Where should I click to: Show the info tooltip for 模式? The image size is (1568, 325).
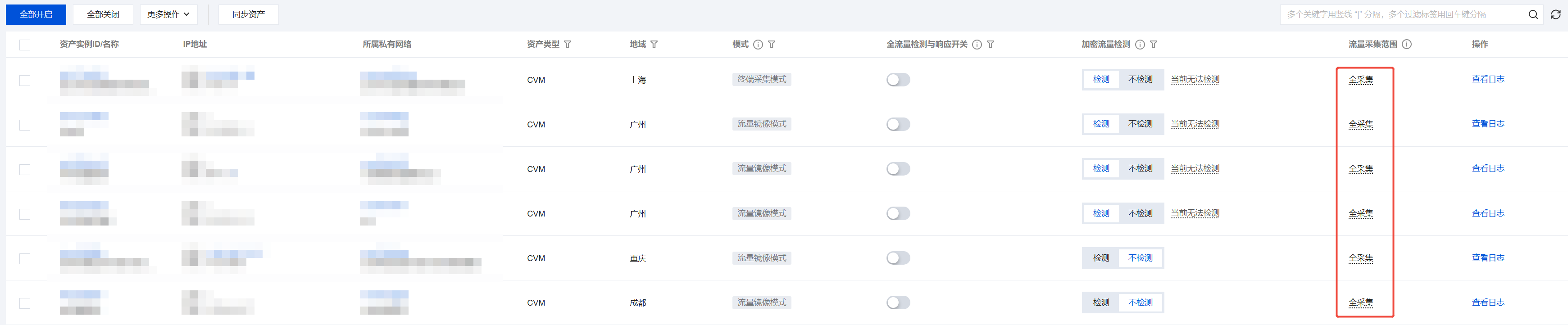point(758,45)
